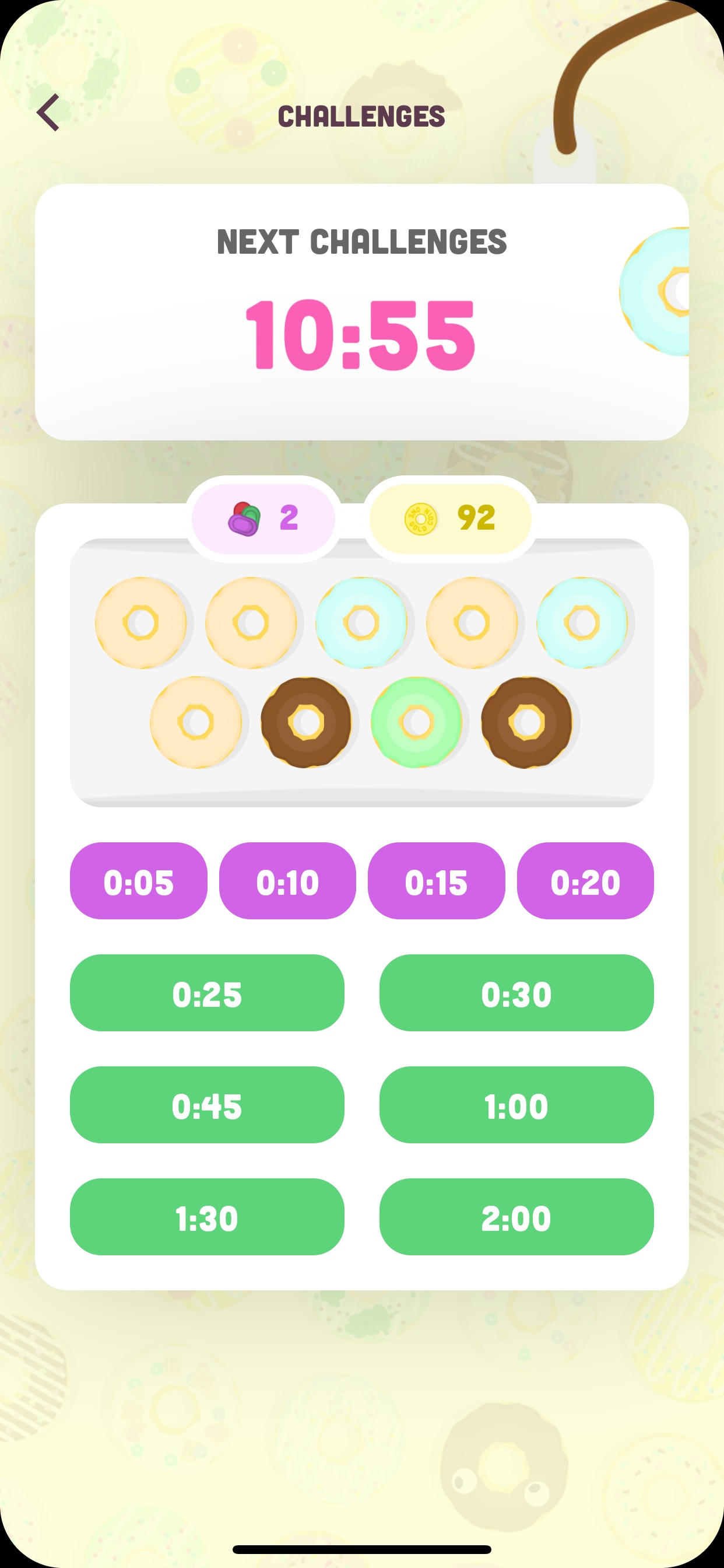Start the 1:30 challenge
The height and width of the screenshot is (1568, 724).
click(207, 1217)
